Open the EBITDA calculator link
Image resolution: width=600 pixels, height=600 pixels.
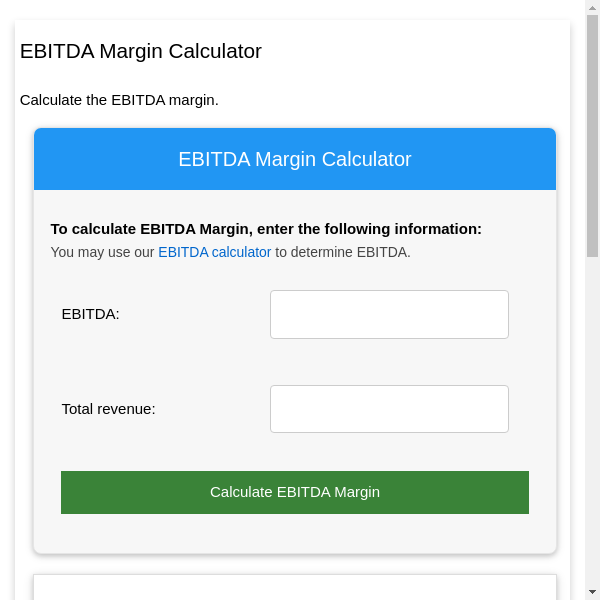[214, 252]
